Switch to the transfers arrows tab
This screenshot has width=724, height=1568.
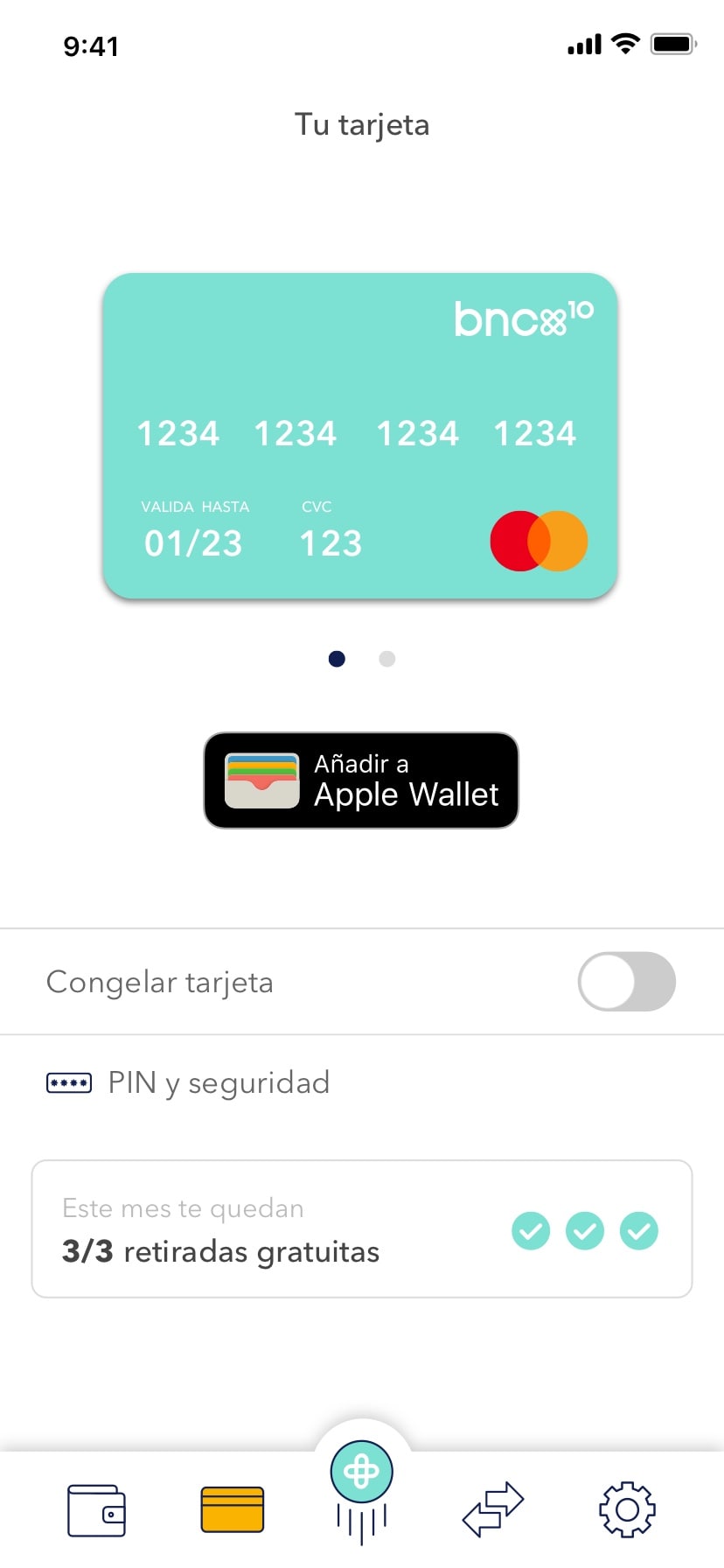click(493, 1510)
